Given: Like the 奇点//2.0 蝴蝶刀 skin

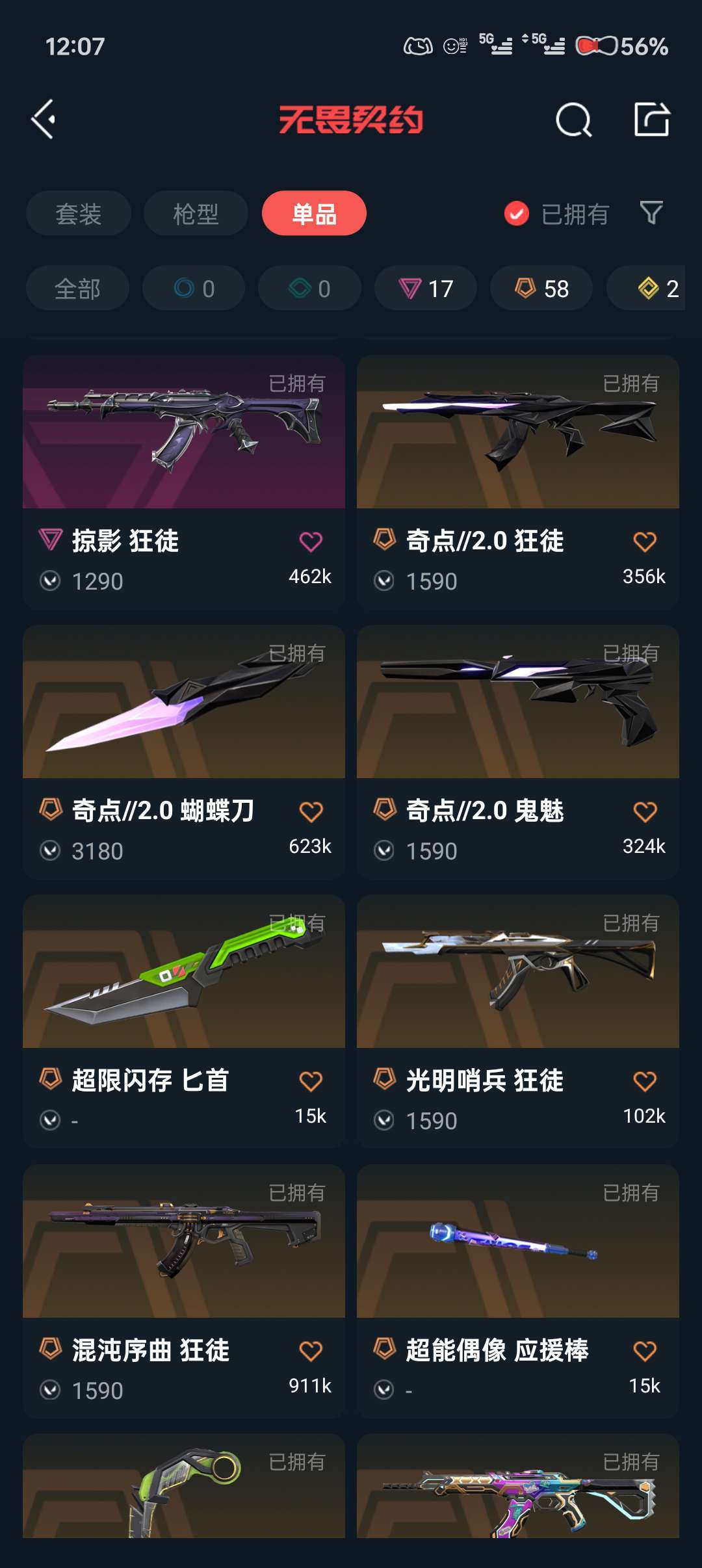Looking at the screenshot, I should coord(311,811).
